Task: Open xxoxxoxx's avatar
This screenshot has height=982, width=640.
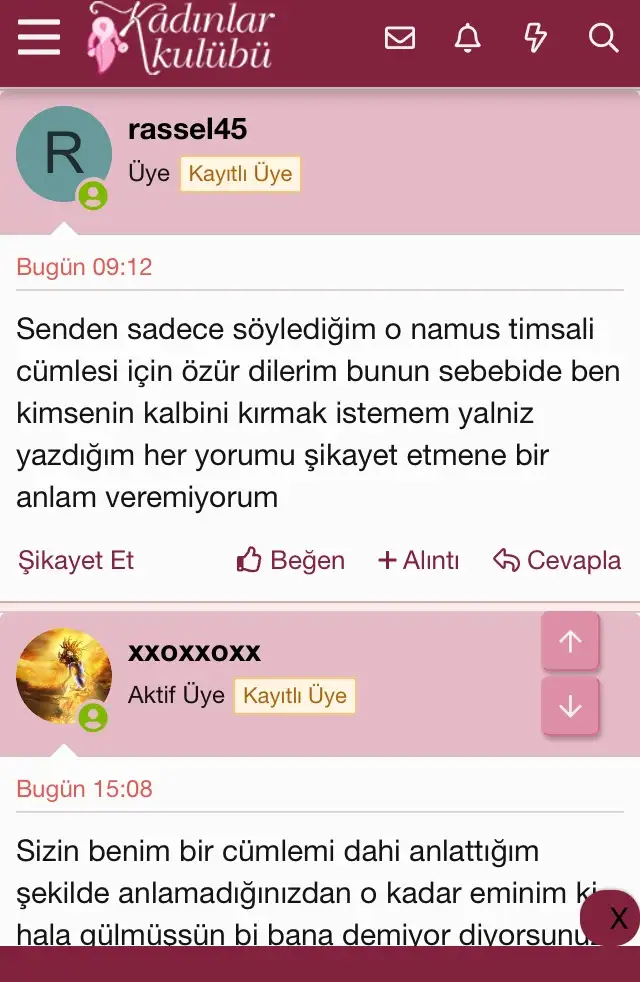Action: [64, 677]
